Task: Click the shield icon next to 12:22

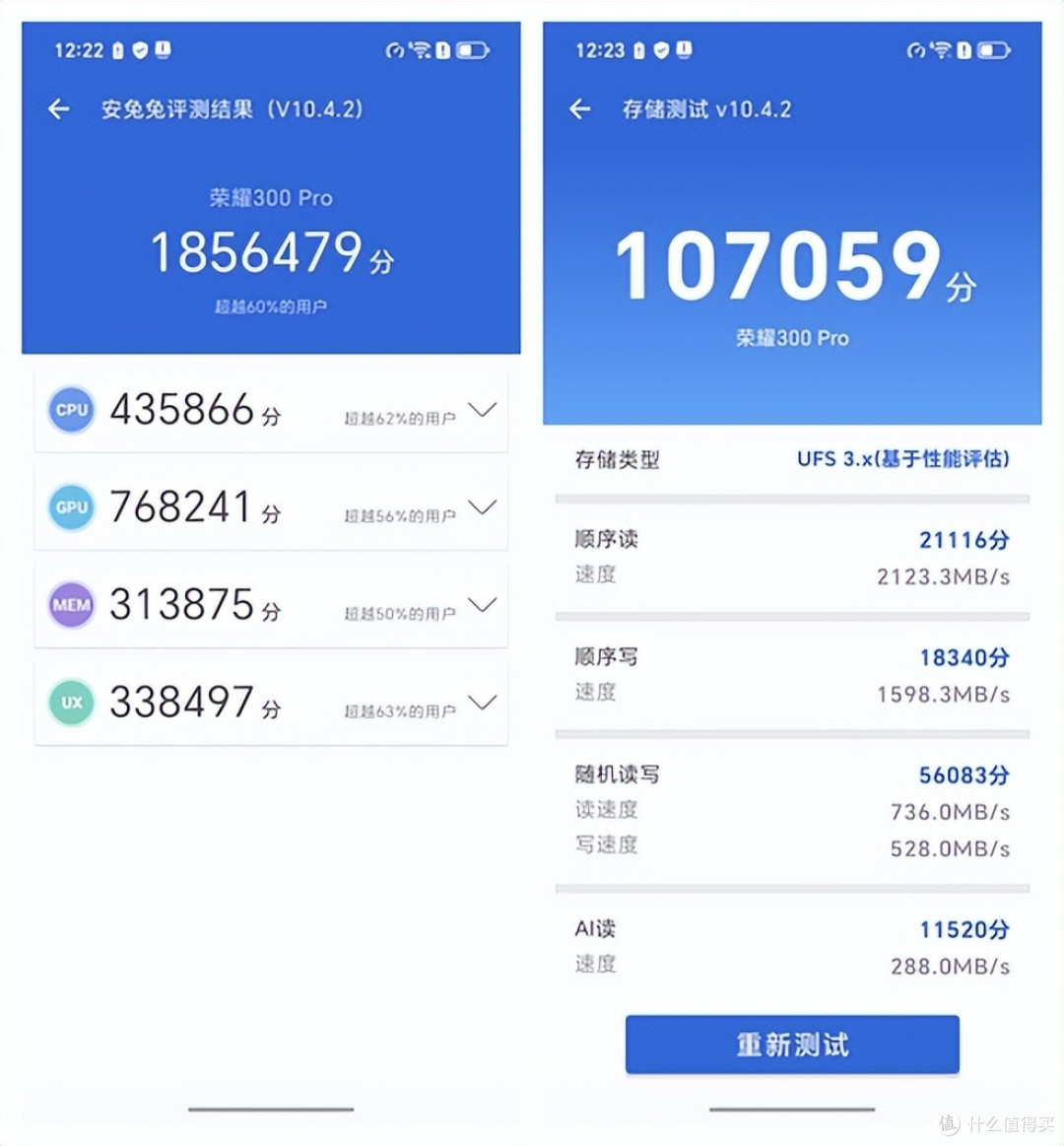Action: coord(141,49)
